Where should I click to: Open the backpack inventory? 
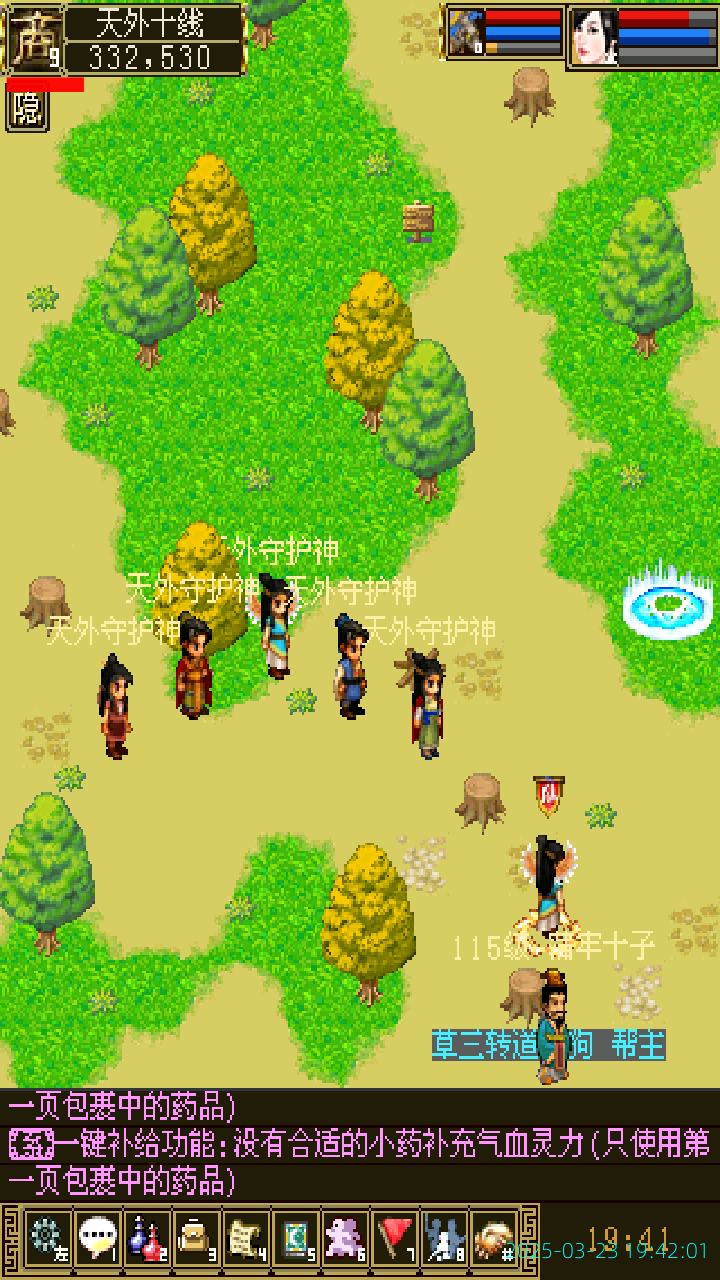tap(196, 1238)
